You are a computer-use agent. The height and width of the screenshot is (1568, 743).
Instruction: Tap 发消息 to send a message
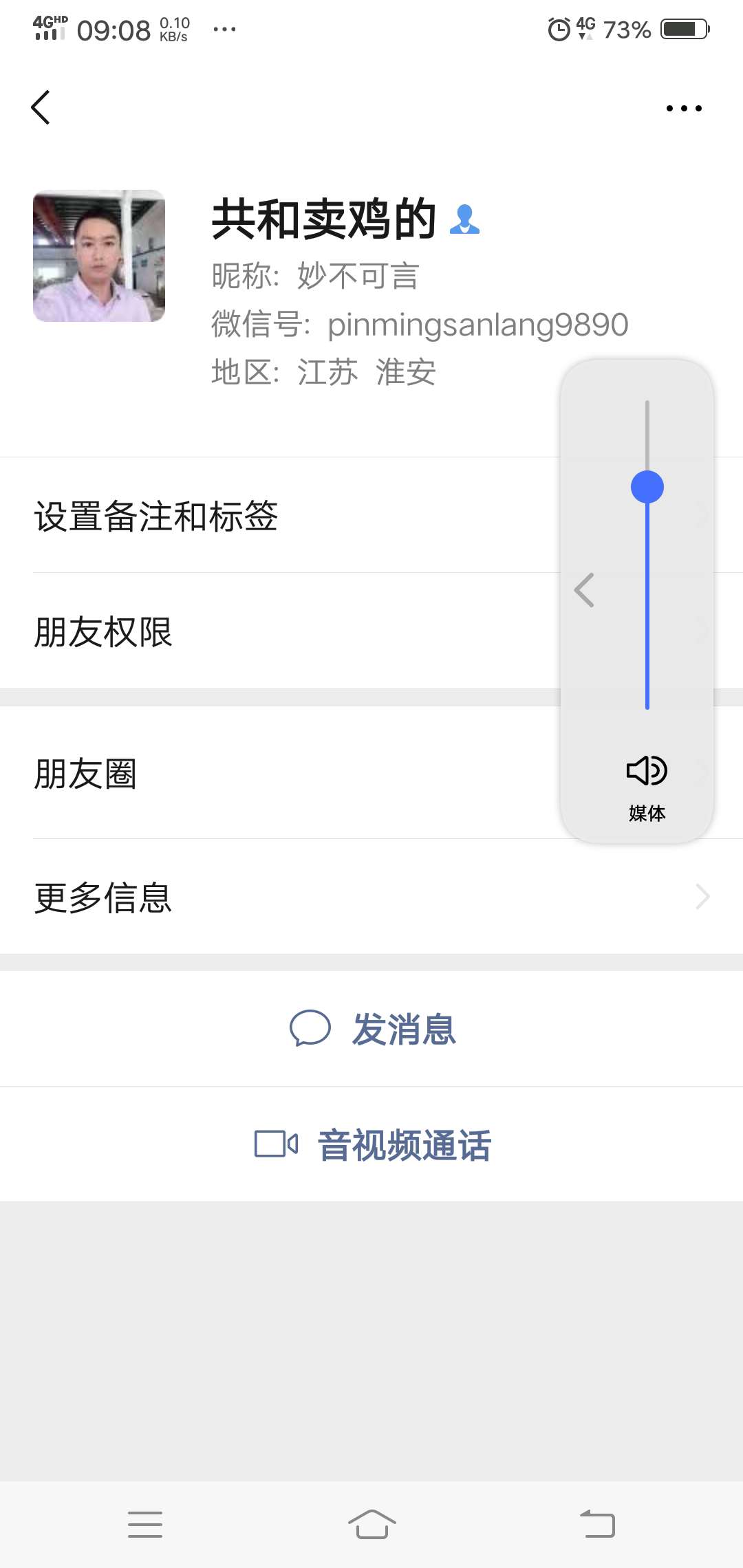[371, 1029]
